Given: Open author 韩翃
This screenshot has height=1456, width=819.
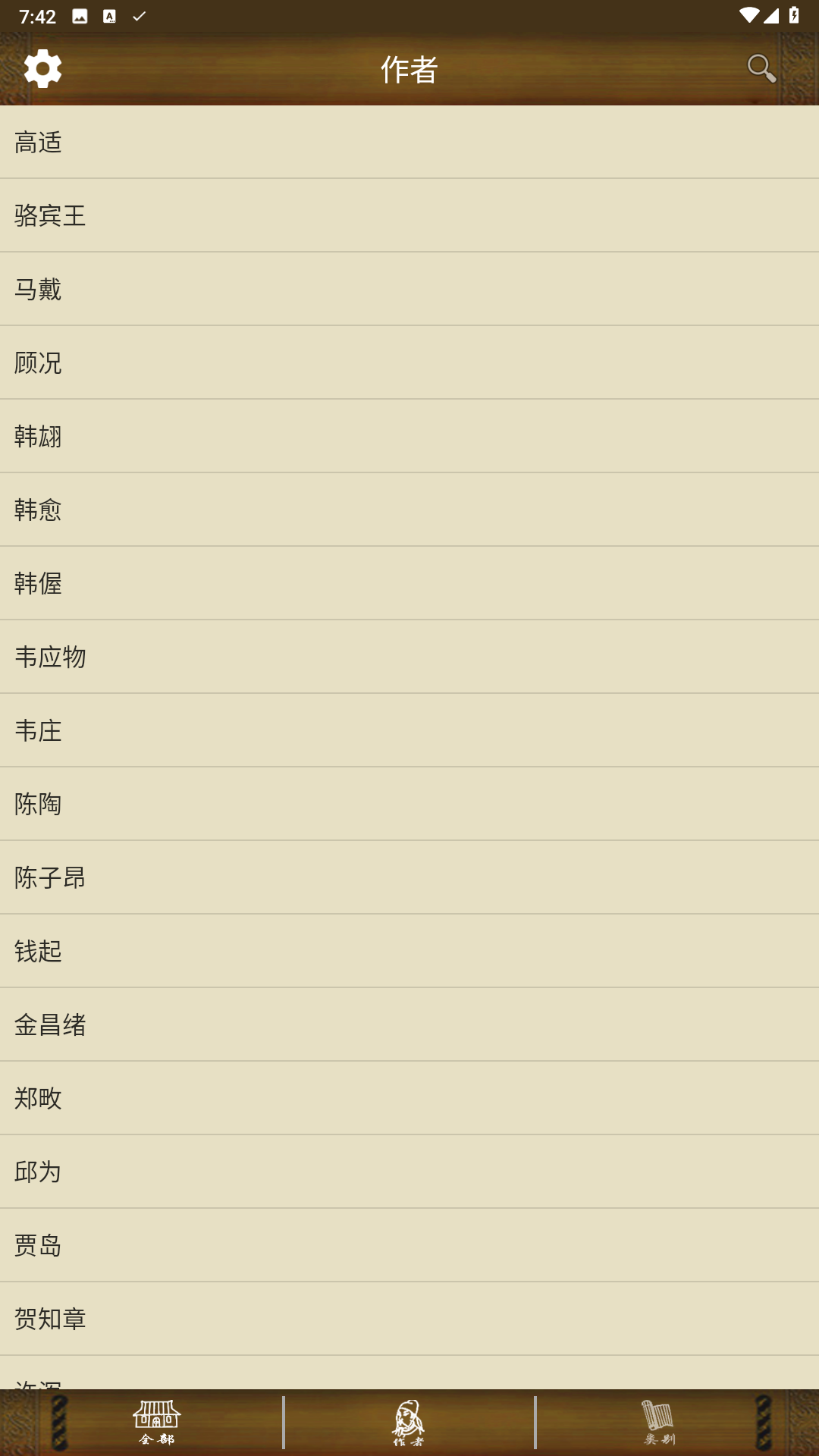Looking at the screenshot, I should (409, 436).
